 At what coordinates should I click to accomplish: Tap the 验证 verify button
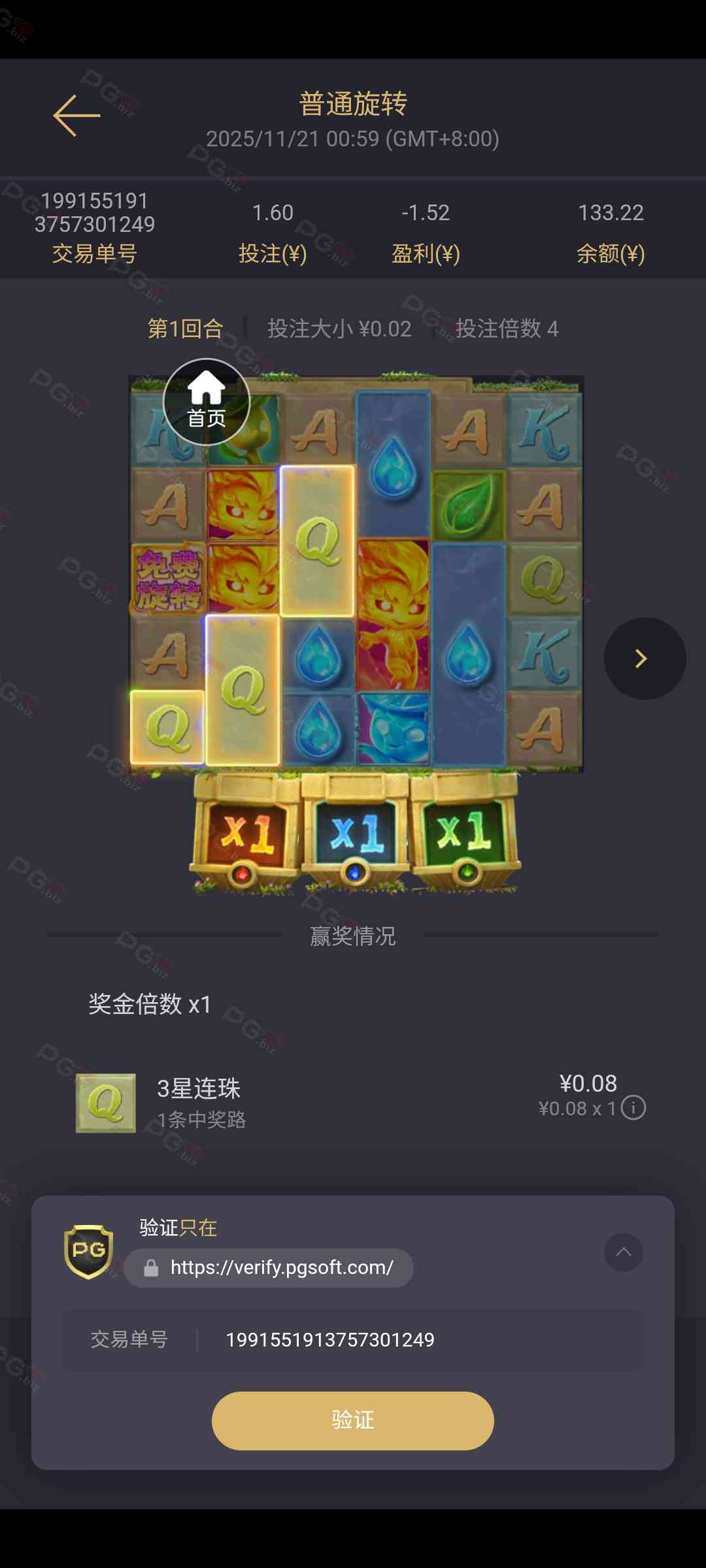point(352,1420)
